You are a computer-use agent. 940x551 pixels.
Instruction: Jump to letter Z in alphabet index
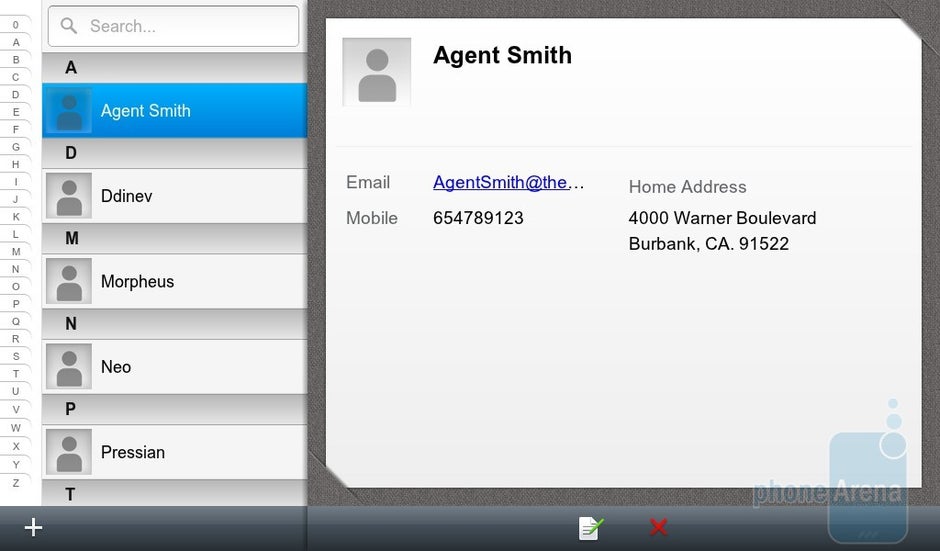16,482
